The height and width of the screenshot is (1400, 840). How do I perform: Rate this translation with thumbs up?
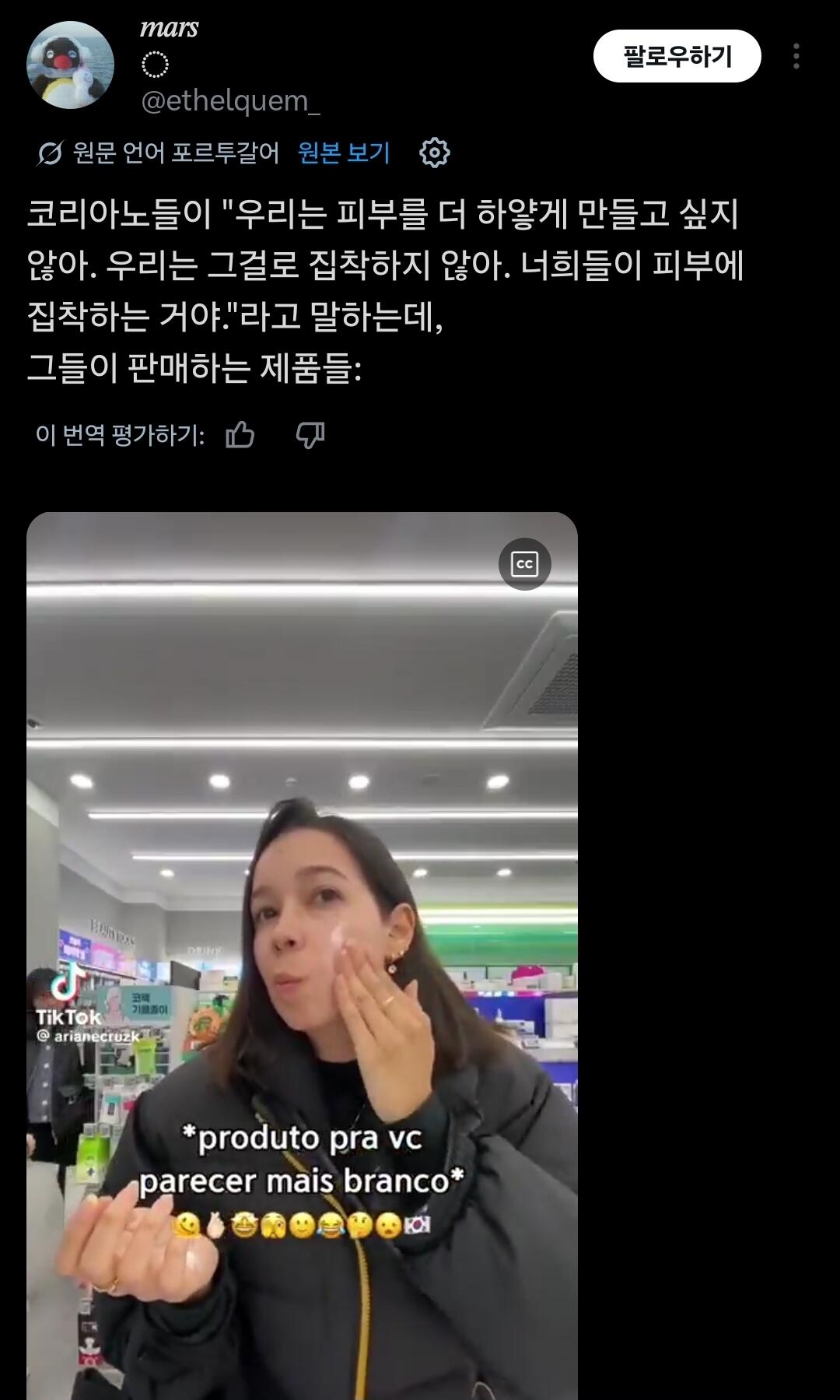[240, 435]
